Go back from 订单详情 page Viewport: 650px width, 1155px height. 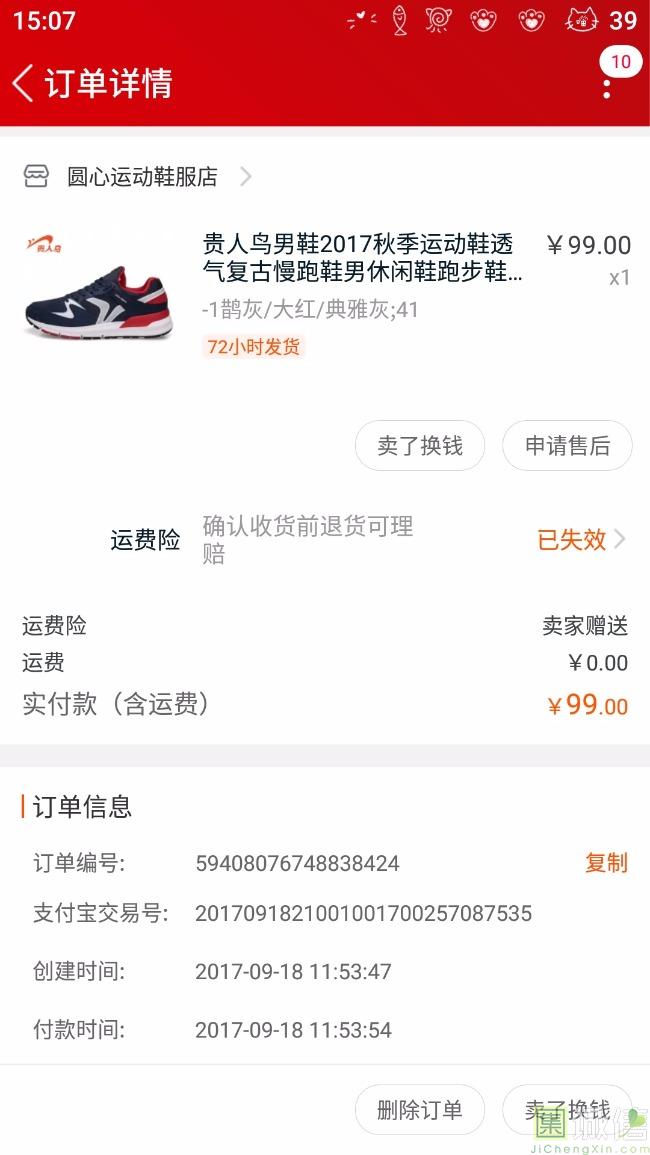click(24, 83)
